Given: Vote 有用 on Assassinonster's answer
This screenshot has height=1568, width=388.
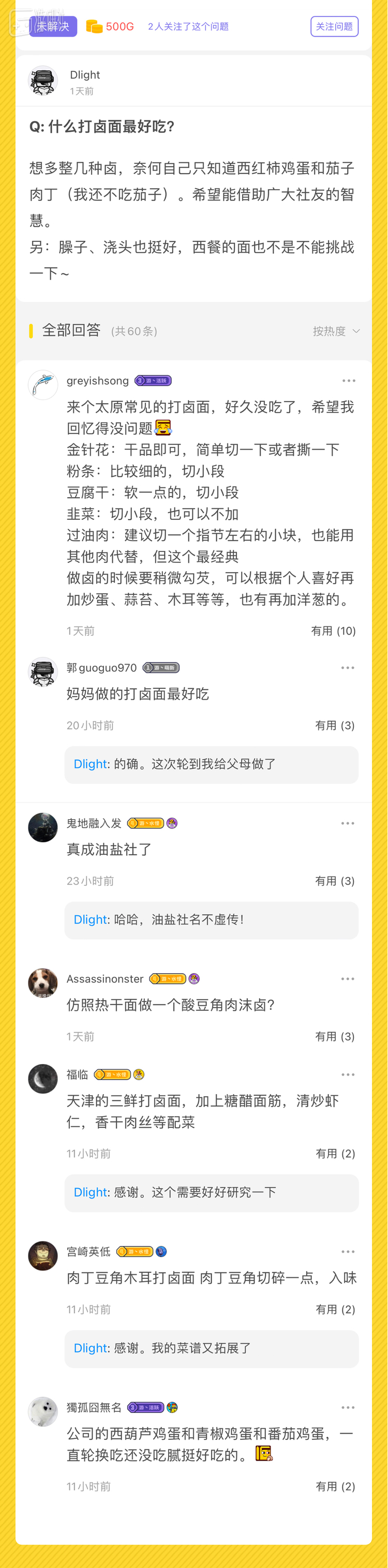Looking at the screenshot, I should click(334, 1037).
